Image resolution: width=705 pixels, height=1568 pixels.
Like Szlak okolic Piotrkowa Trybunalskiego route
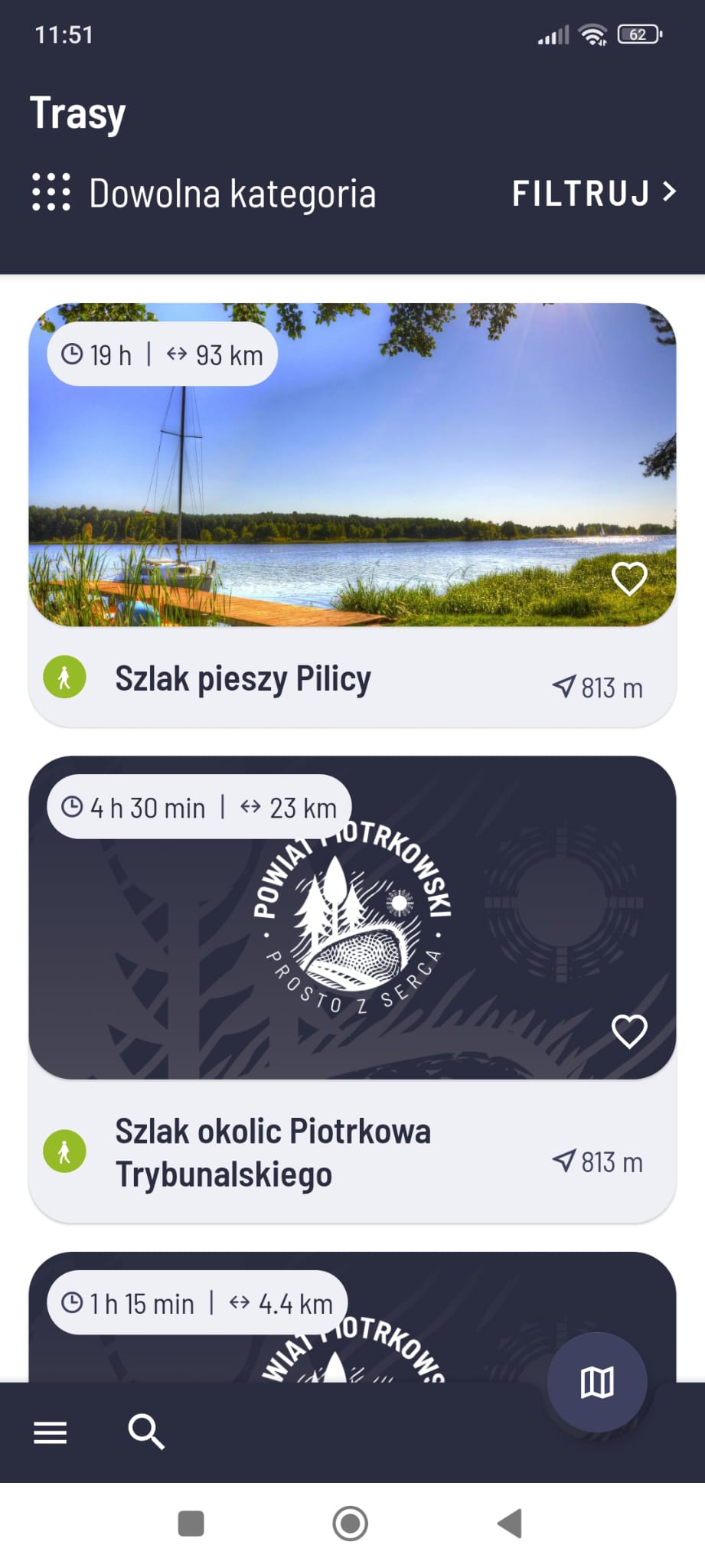pos(629,1031)
